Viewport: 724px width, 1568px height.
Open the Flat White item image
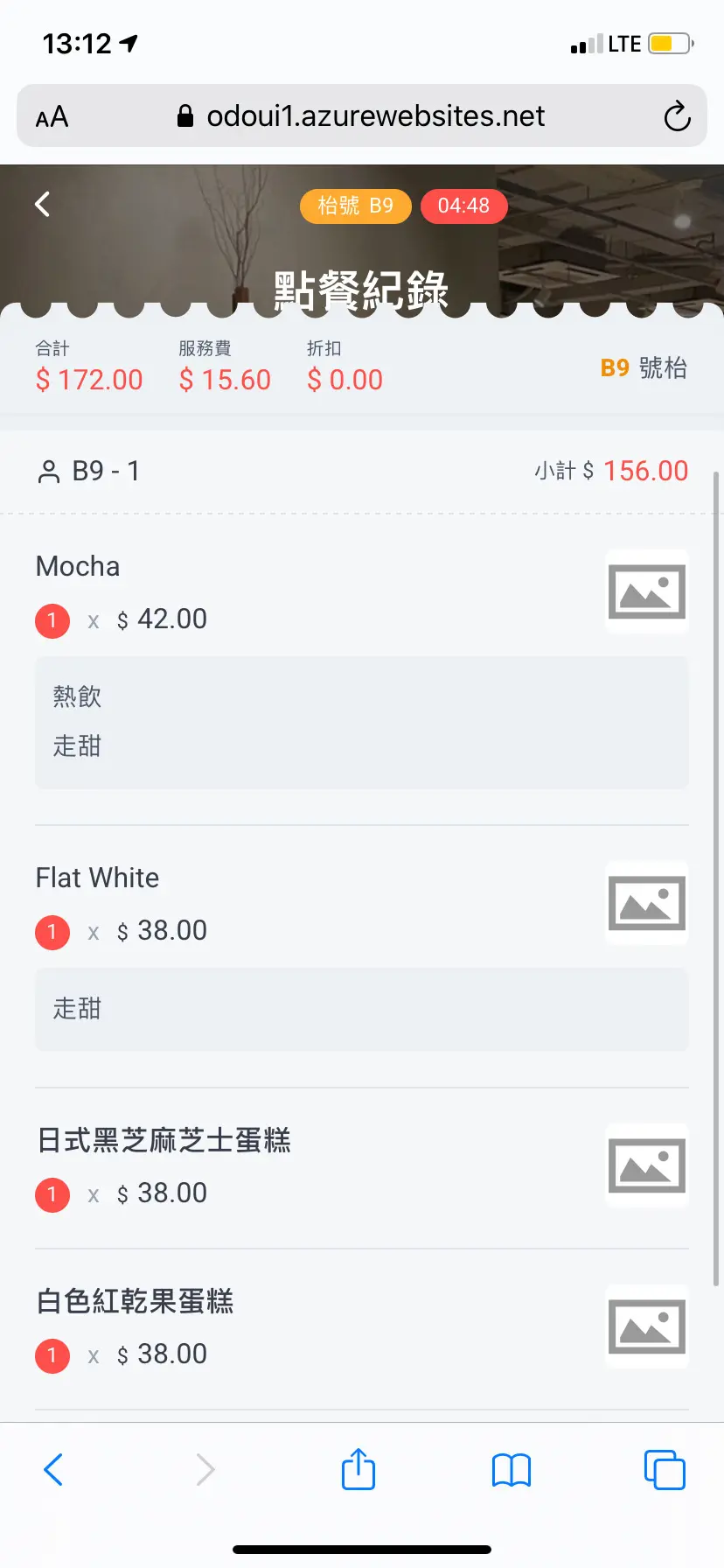point(646,903)
